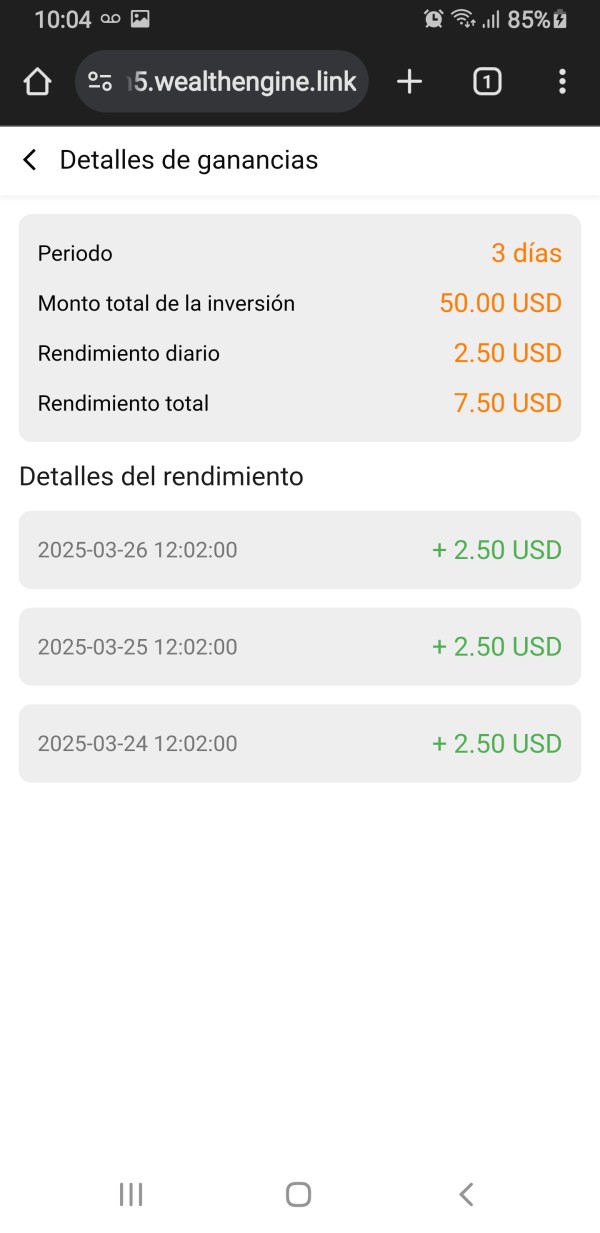The width and height of the screenshot is (600, 1233).
Task: Tap the system back button
Action: (x=466, y=1193)
